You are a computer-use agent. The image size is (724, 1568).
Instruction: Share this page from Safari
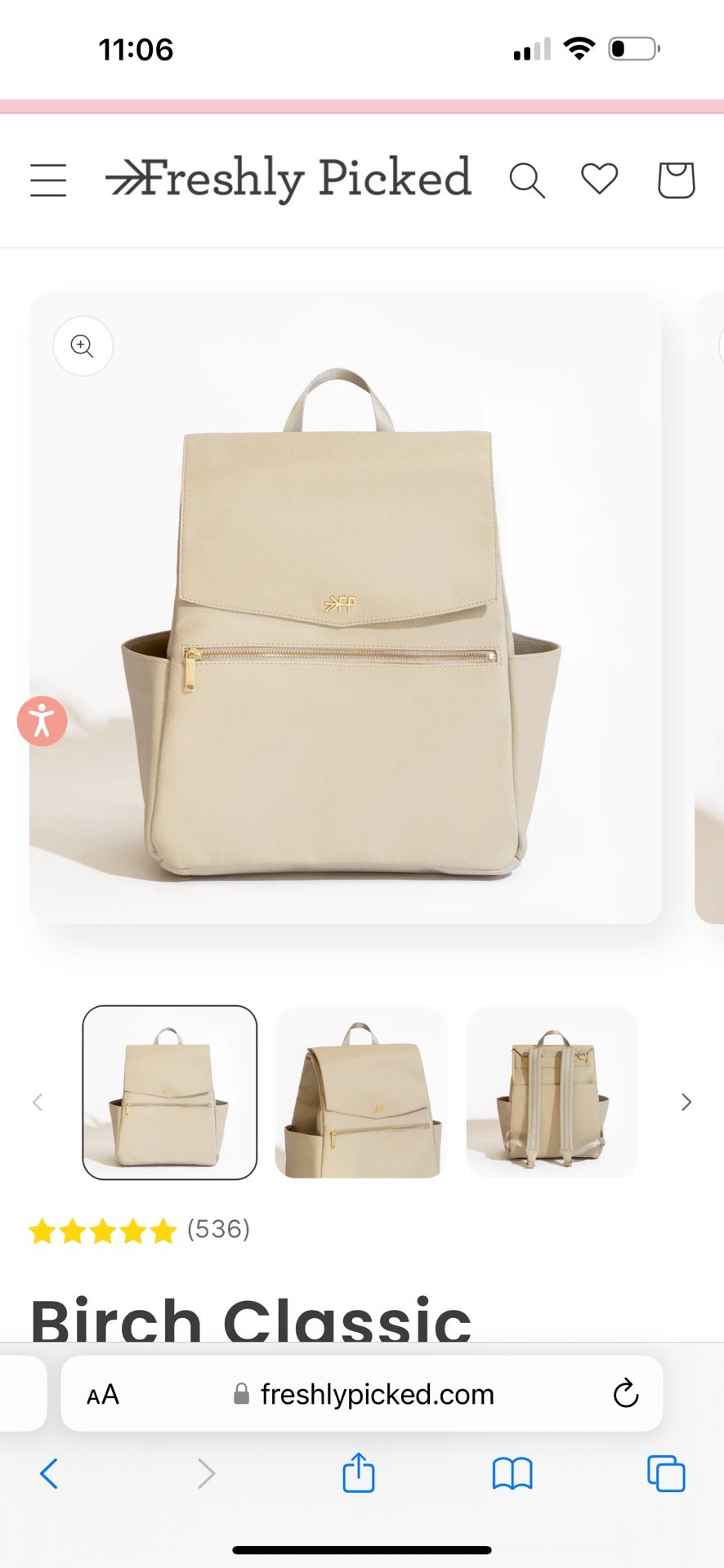coord(359,1472)
